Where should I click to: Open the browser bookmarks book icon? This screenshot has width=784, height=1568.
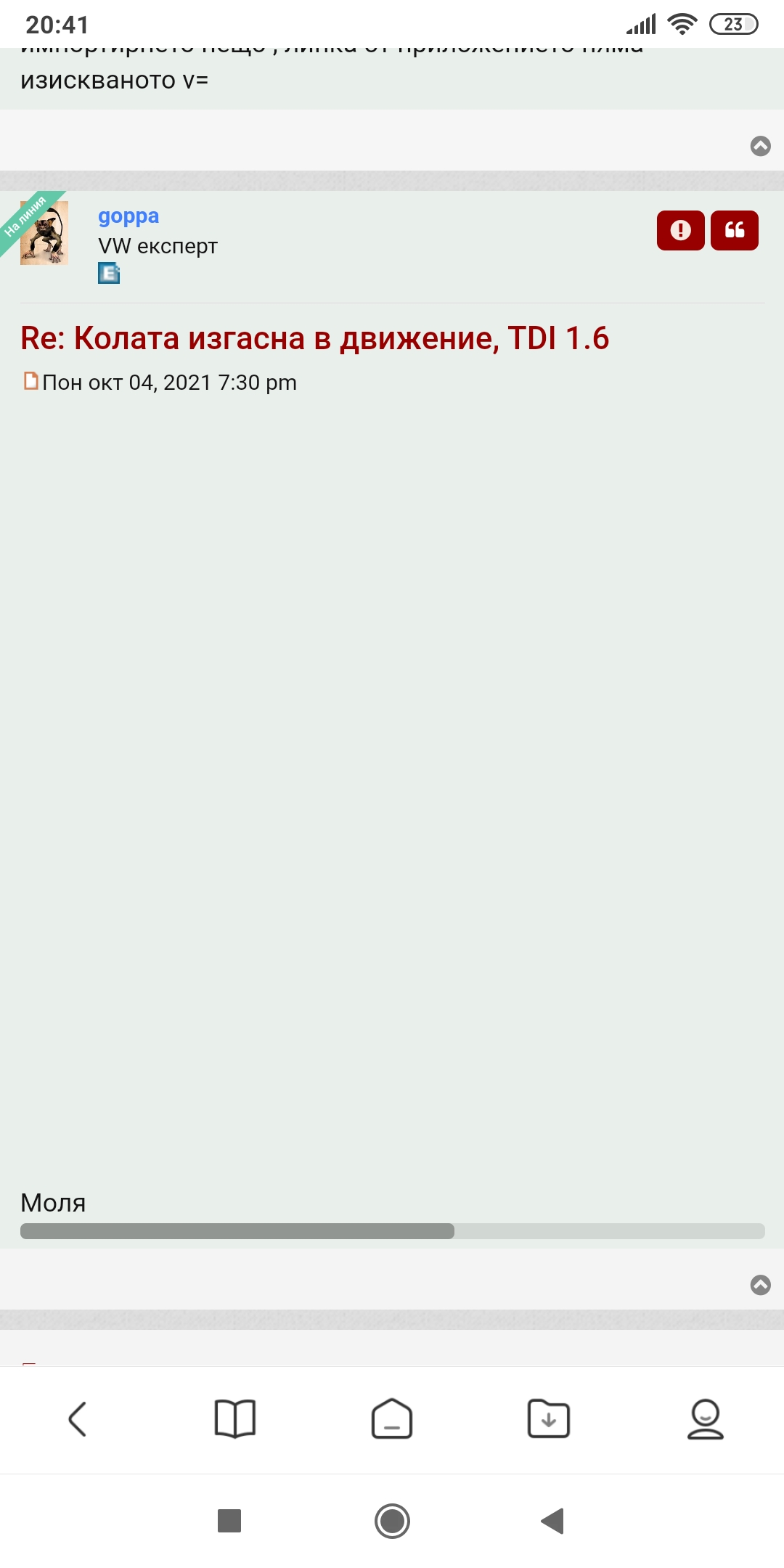pyautogui.click(x=234, y=1418)
